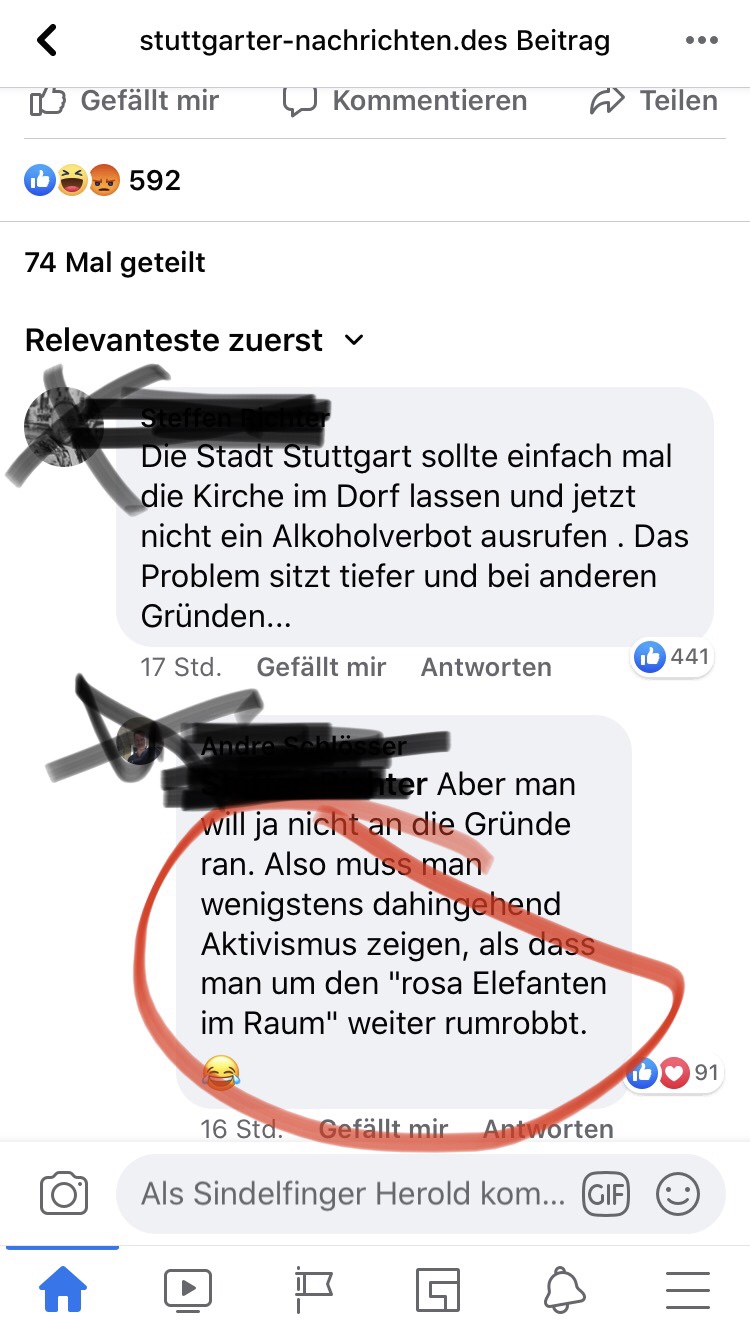This screenshot has height=1334, width=750.
Task: View the 441 likes on the first comment
Action: click(x=673, y=657)
